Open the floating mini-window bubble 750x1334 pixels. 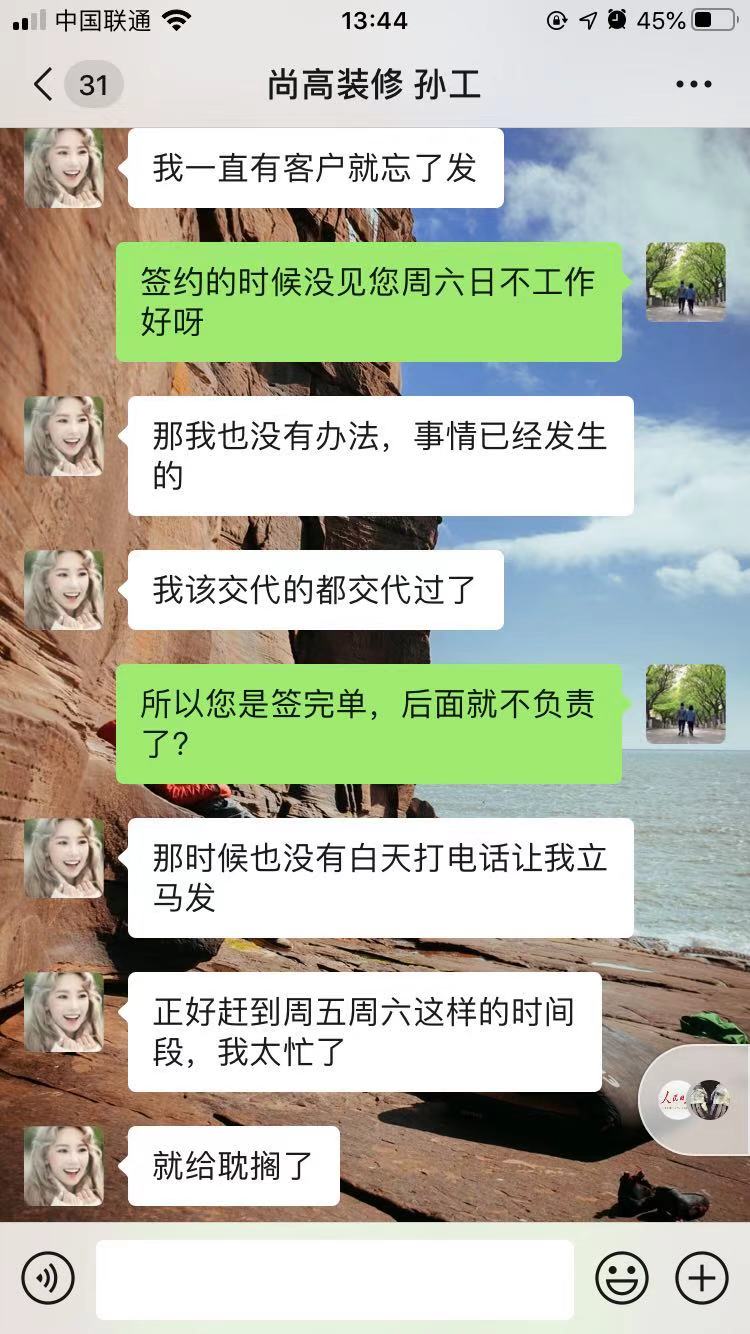pos(695,1100)
